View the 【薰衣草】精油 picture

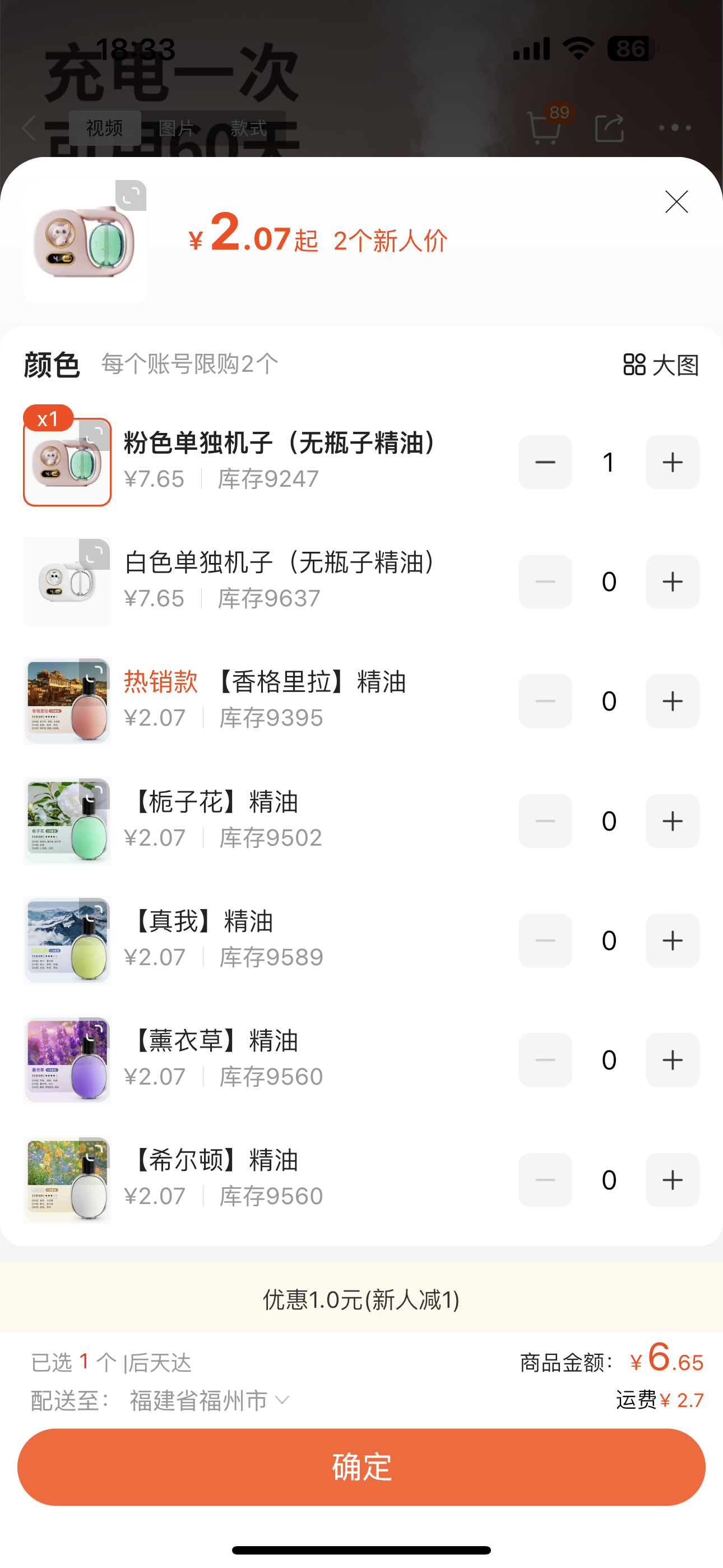click(x=95, y=1031)
